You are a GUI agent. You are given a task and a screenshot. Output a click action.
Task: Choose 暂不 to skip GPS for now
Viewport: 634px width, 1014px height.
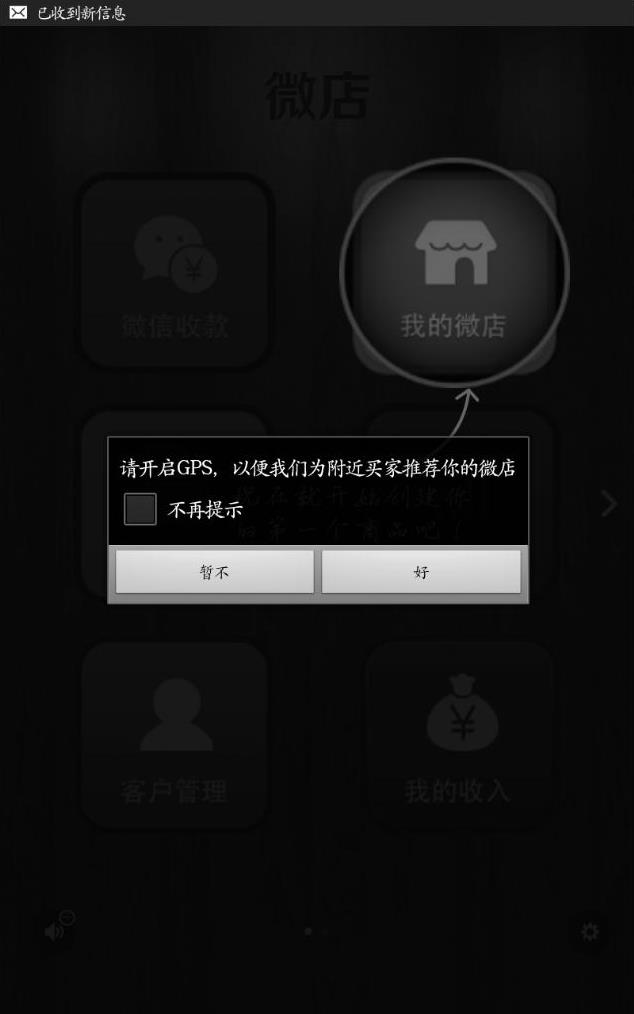pyautogui.click(x=214, y=572)
